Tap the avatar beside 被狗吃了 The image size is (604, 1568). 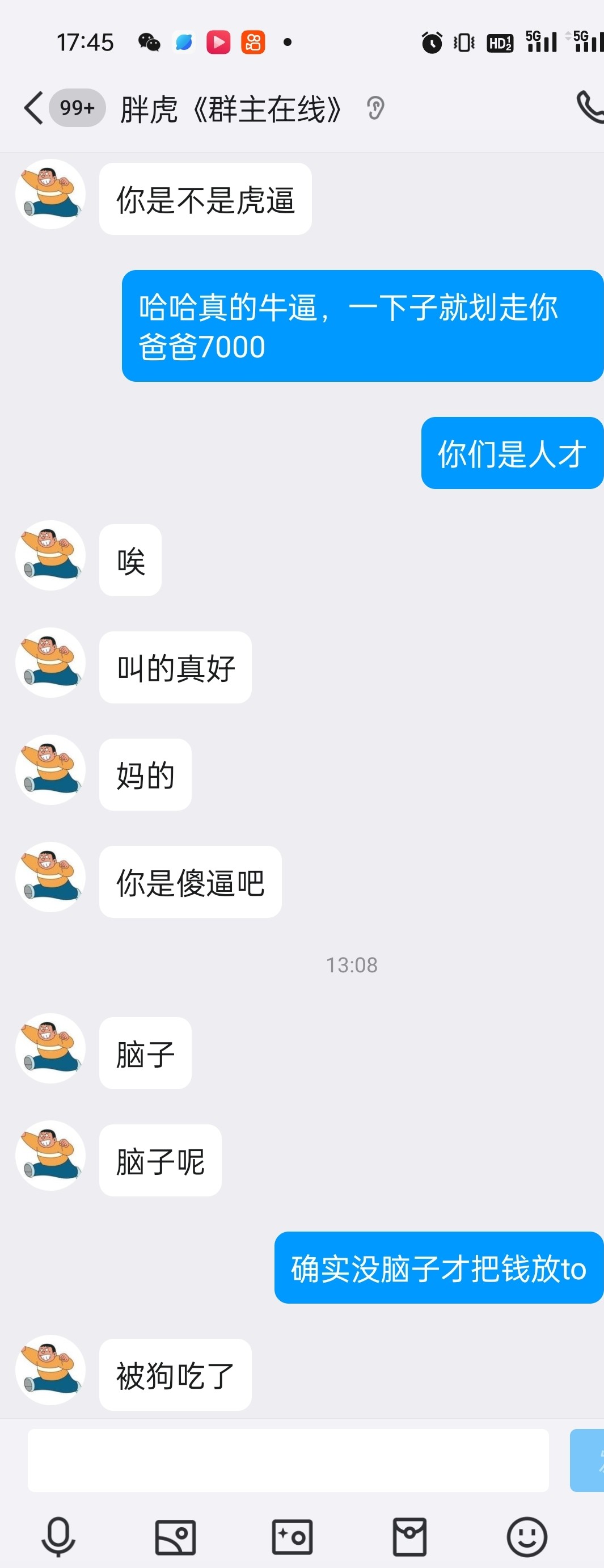point(50,1369)
